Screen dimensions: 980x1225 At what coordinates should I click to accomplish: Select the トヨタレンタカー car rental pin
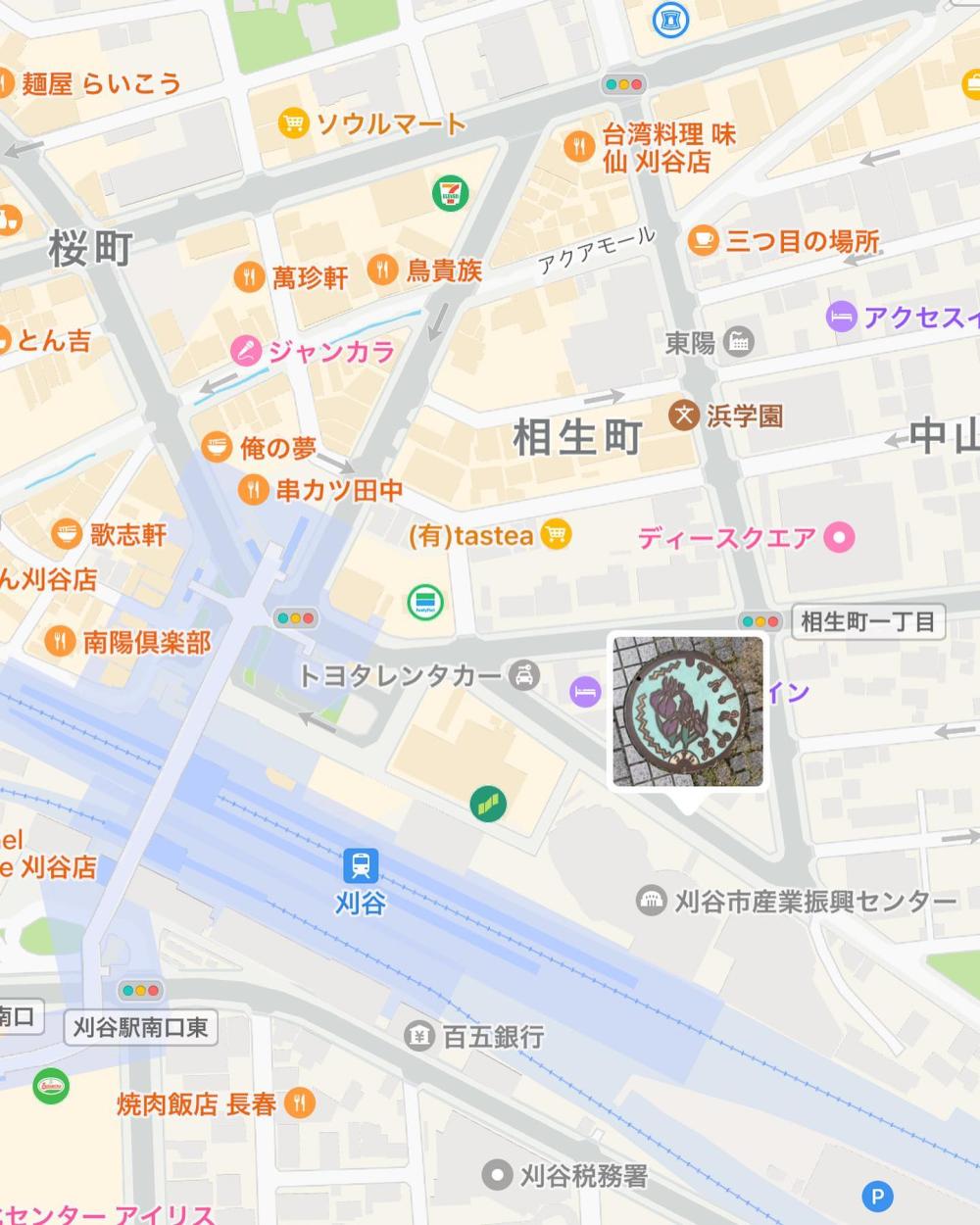(x=525, y=674)
